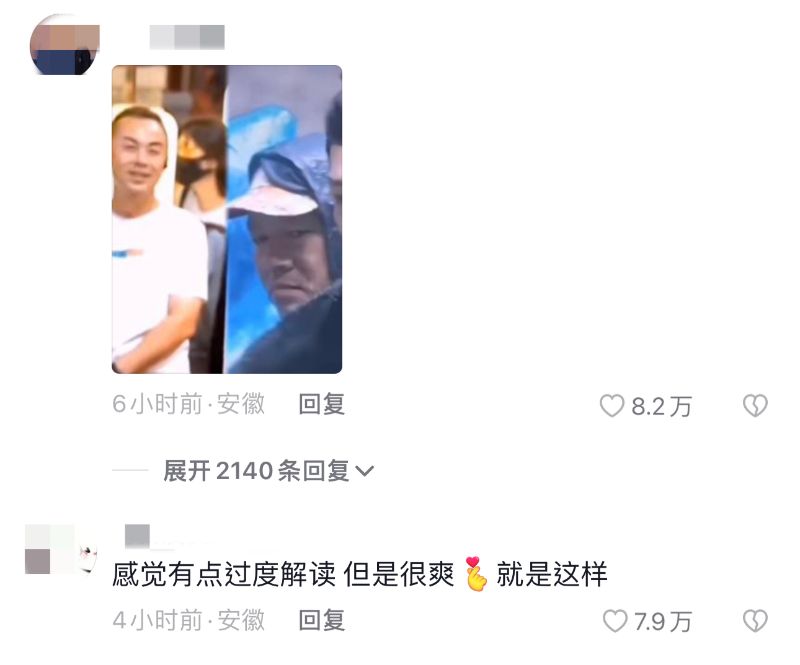The height and width of the screenshot is (665, 800).
Task: Like the comment with 8.2万 likes
Action: [x=612, y=406]
